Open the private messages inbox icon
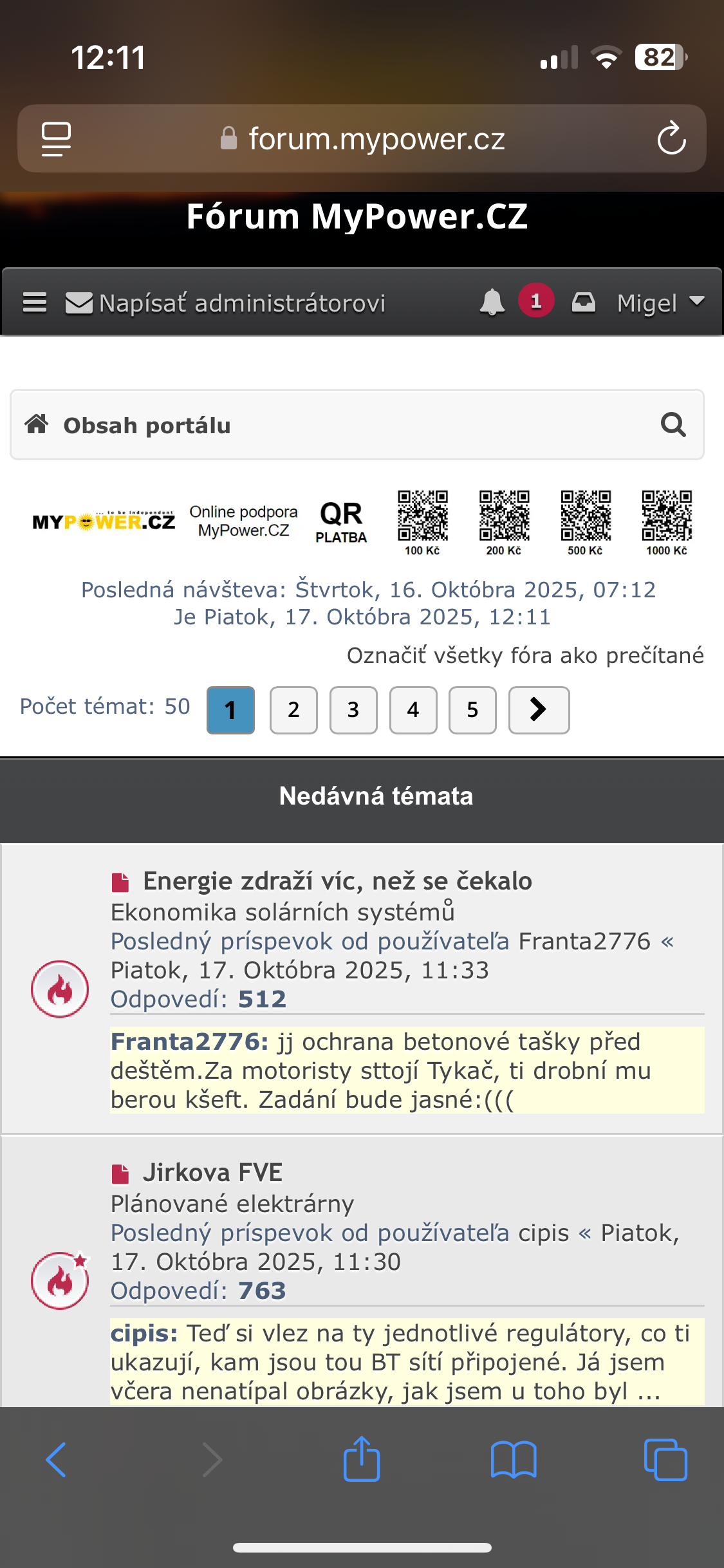724x1568 pixels. [x=584, y=303]
